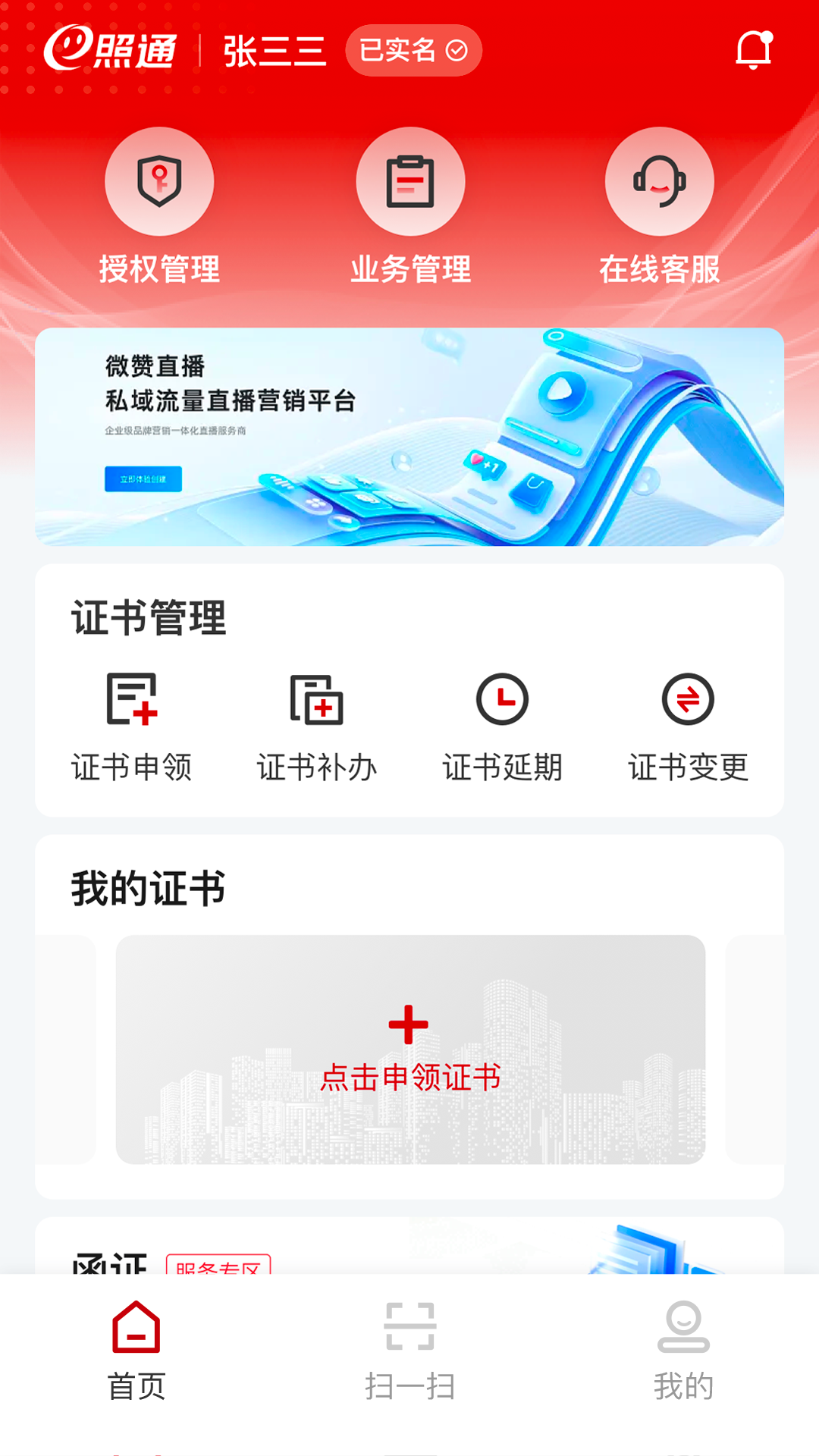819x1456 pixels.
Task: Click 点击申领证书 to apply
Action: click(x=410, y=1075)
